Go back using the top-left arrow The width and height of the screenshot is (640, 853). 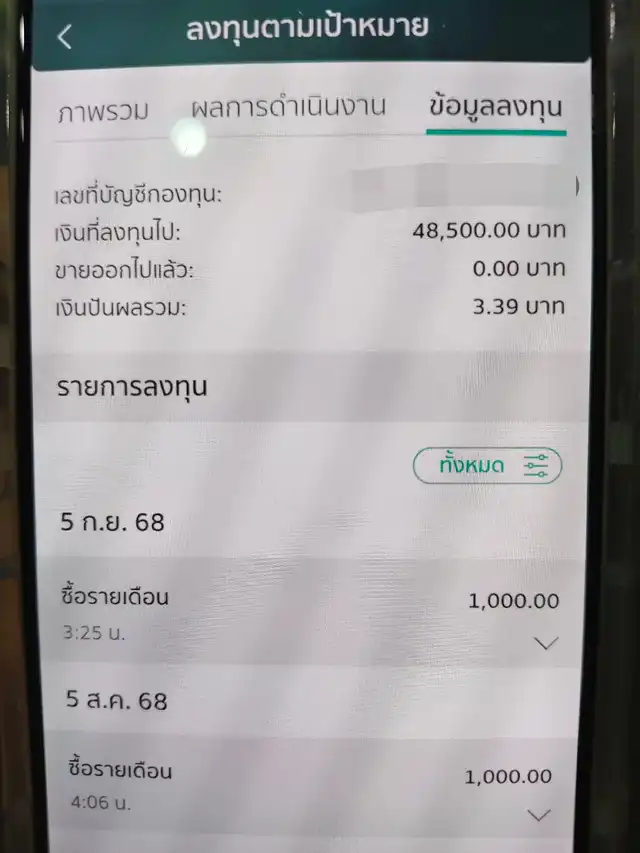point(65,36)
